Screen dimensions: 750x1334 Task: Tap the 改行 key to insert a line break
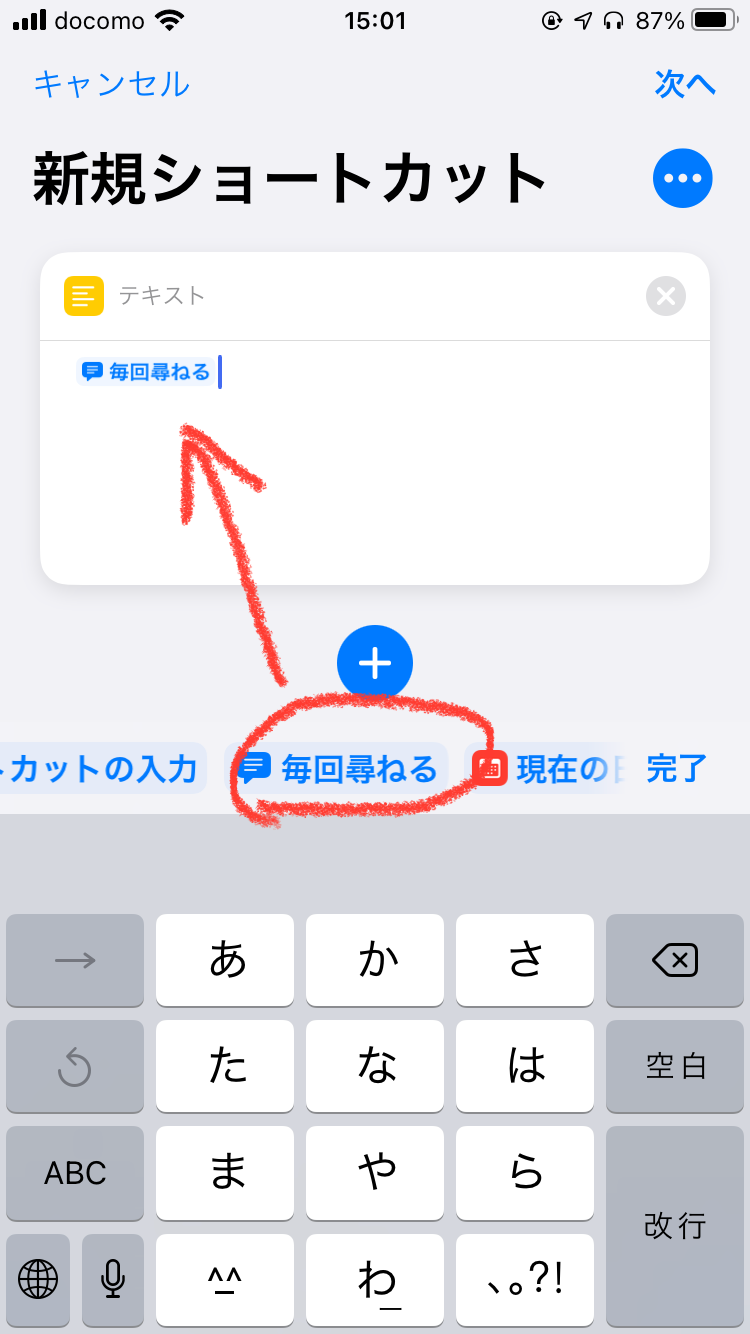[x=675, y=1225]
